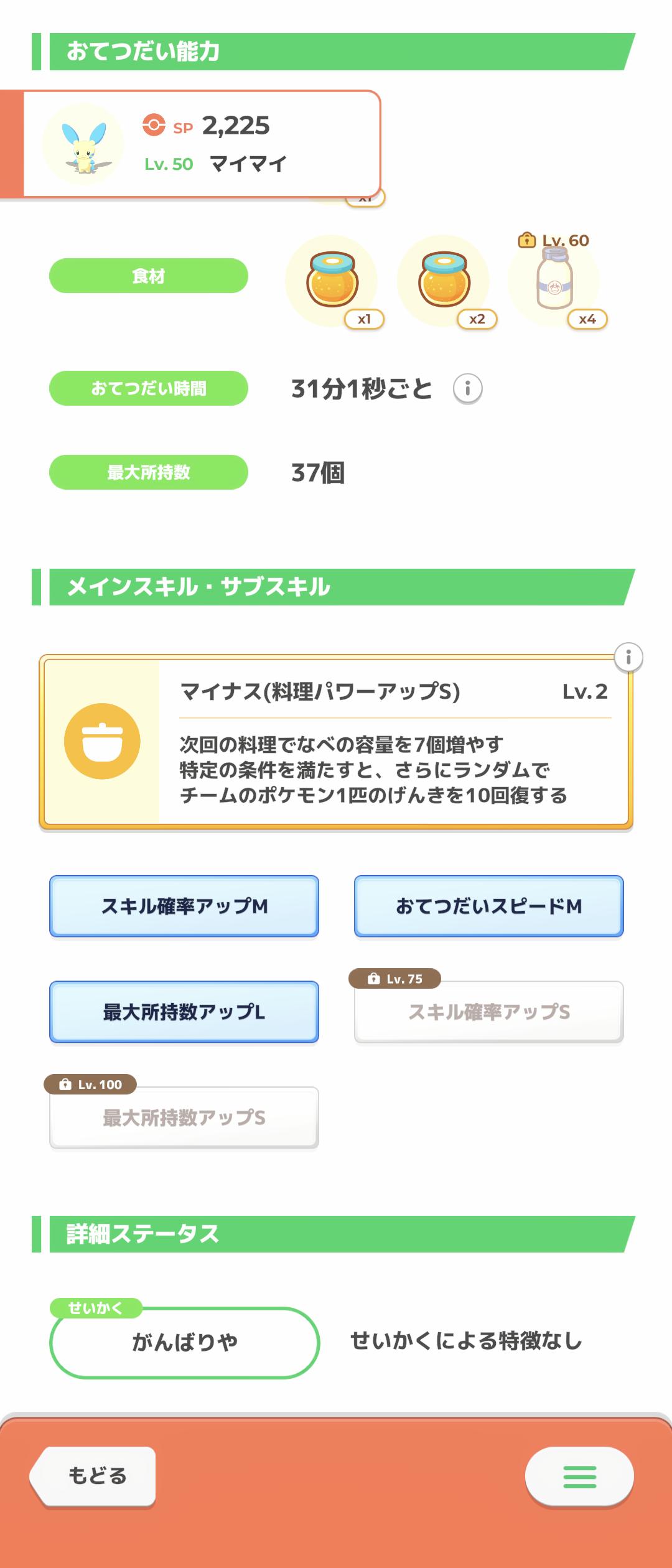The image size is (672, 1568).
Task: Open the がんばりや nature details
Action: tap(184, 1342)
